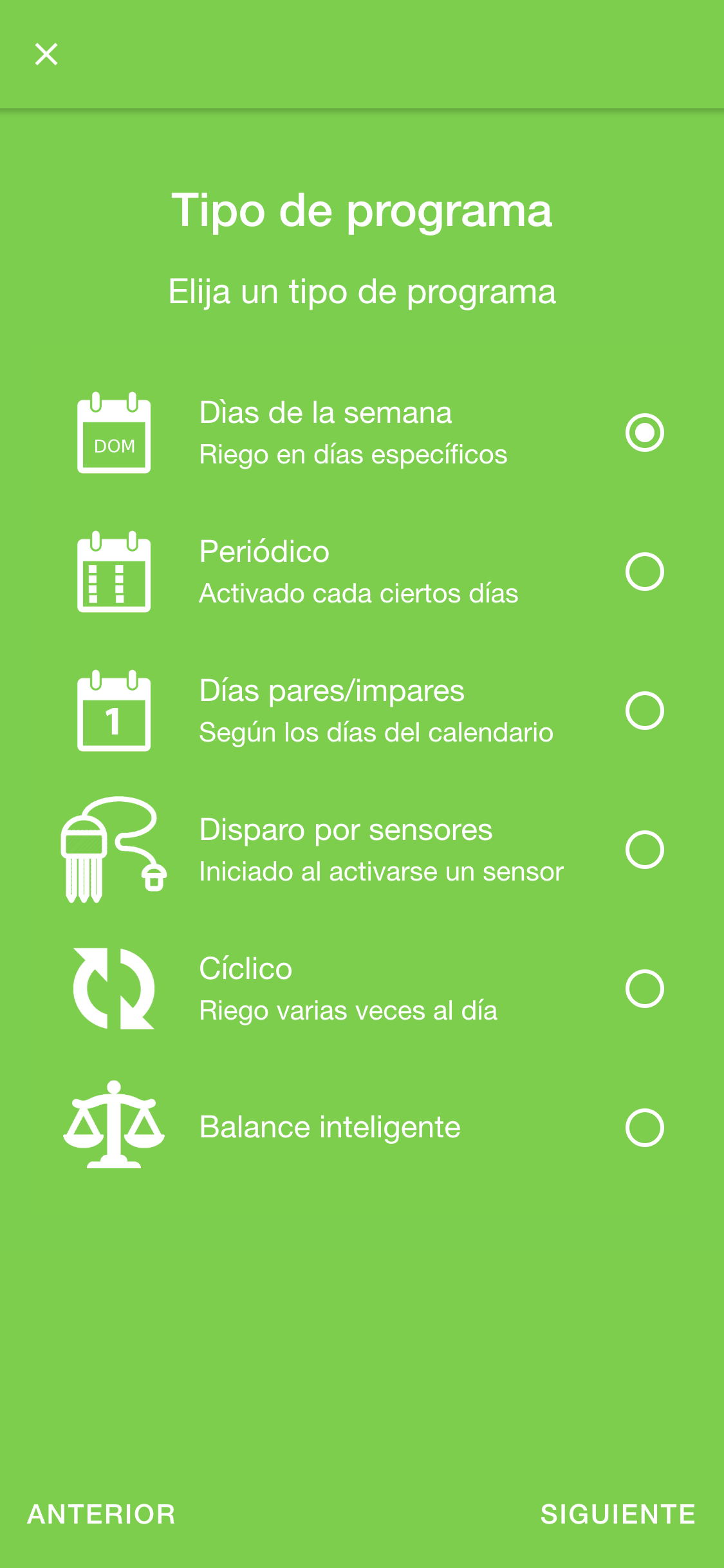Select Balance inteligente radio button
The width and height of the screenshot is (724, 1568).
[644, 1128]
